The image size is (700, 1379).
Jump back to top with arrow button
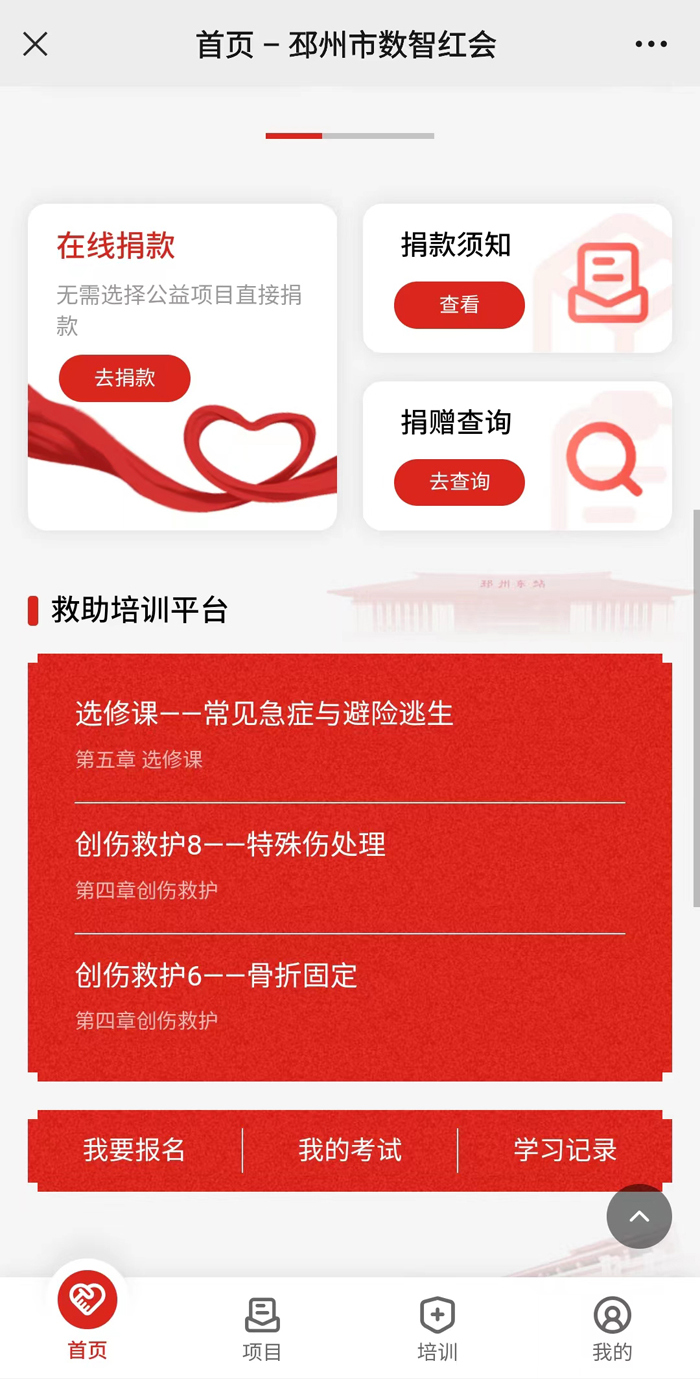pyautogui.click(x=639, y=1216)
